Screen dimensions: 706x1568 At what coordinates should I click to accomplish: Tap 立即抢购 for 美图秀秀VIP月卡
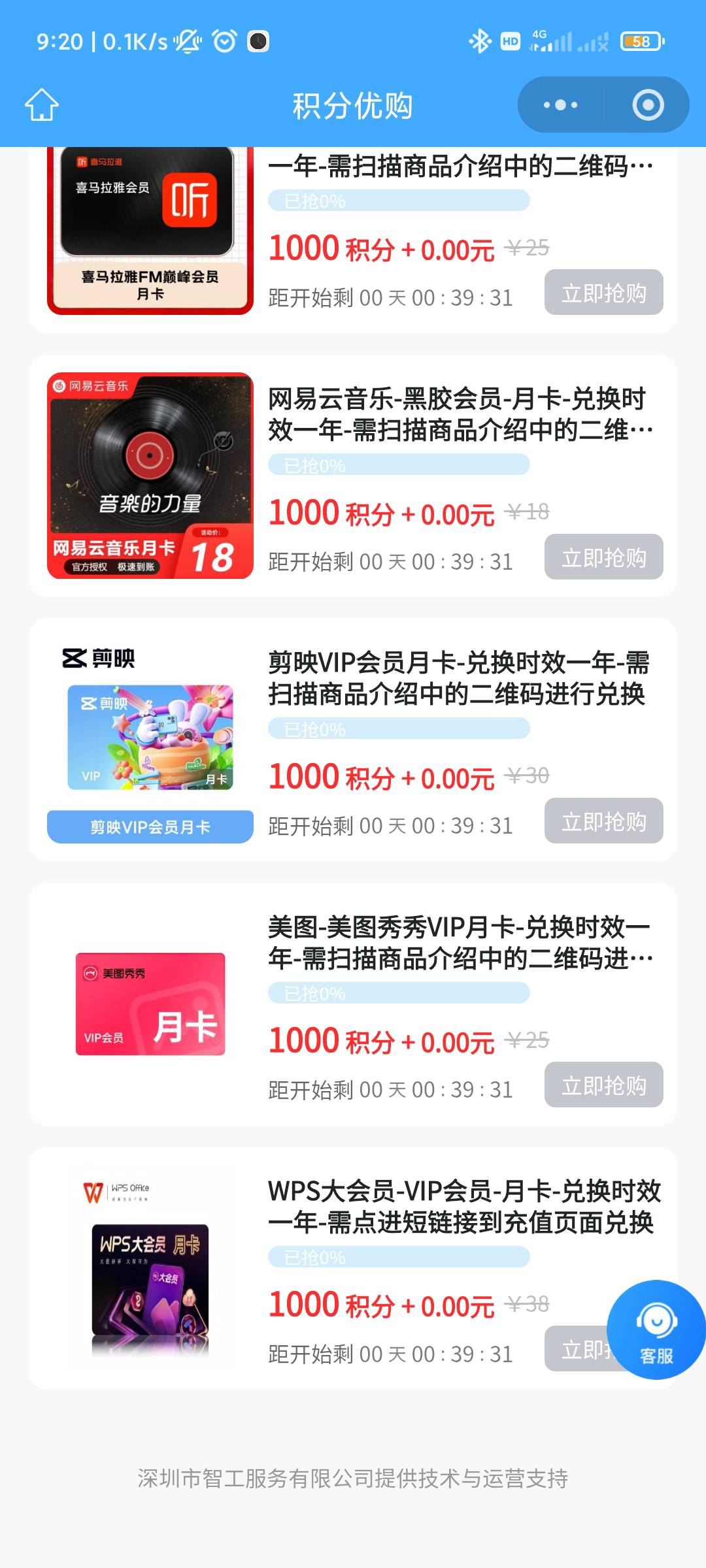pyautogui.click(x=603, y=1085)
